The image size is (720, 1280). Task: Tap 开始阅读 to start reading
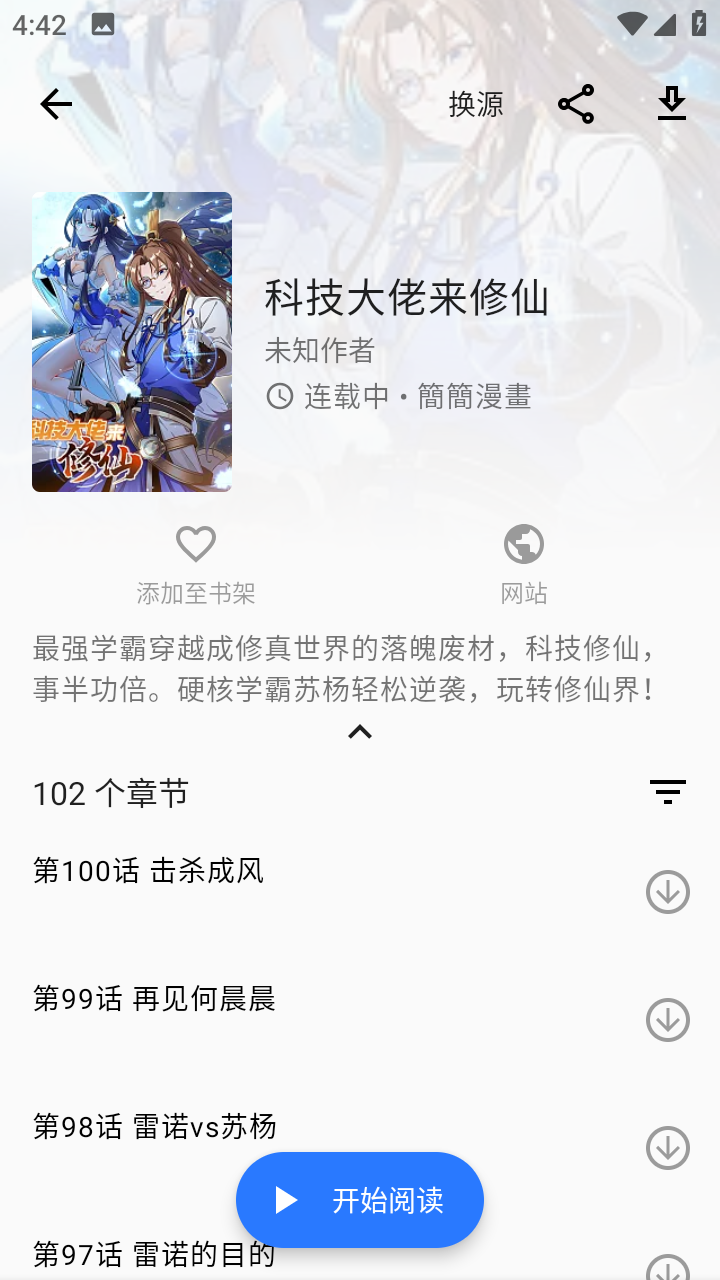coord(359,1199)
